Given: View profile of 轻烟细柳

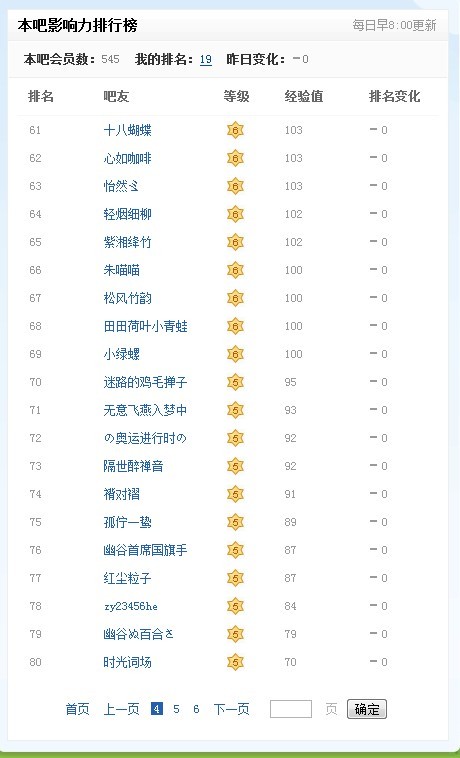Looking at the screenshot, I should click(x=128, y=214).
